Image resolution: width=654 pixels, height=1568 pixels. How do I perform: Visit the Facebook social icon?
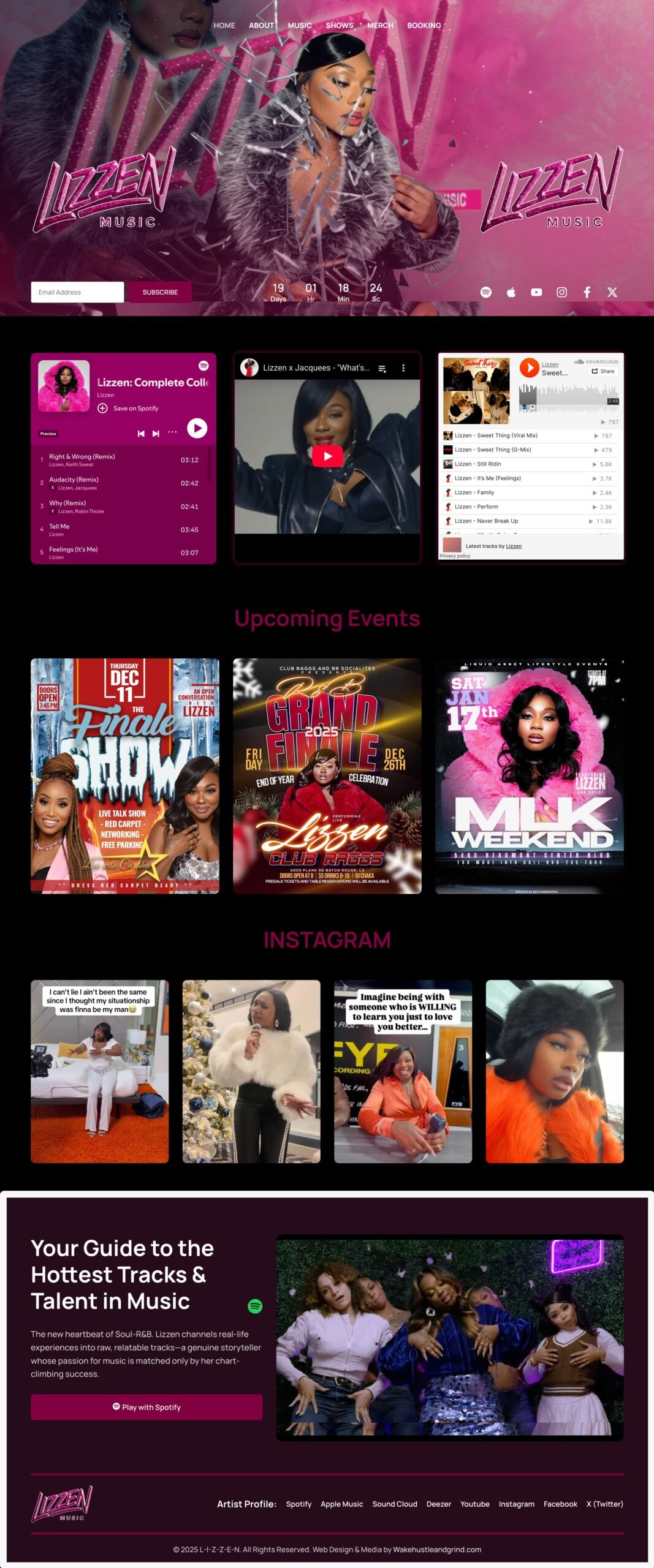tap(587, 292)
